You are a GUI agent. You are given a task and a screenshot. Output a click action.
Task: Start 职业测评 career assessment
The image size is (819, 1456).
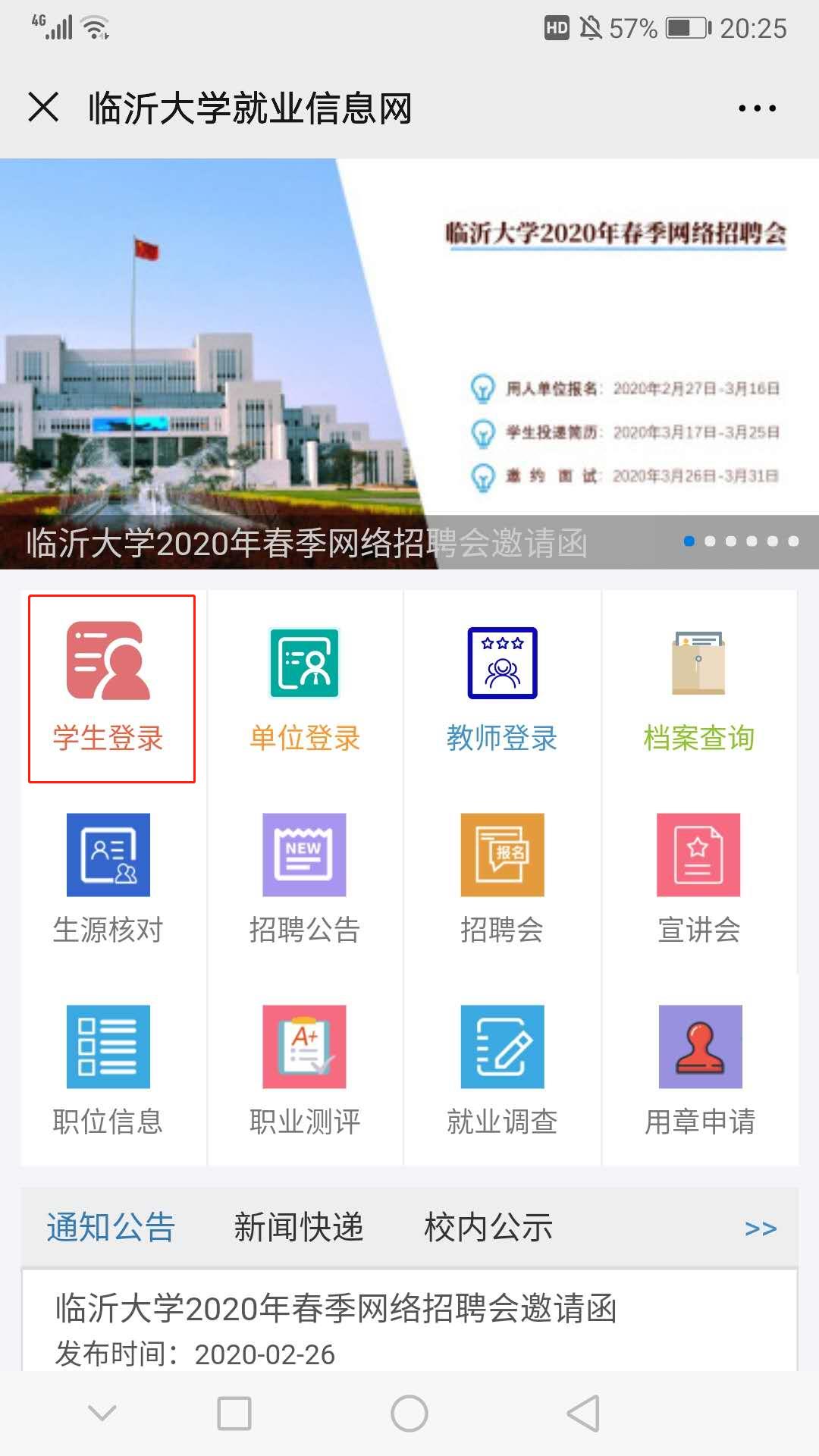coord(305,1069)
